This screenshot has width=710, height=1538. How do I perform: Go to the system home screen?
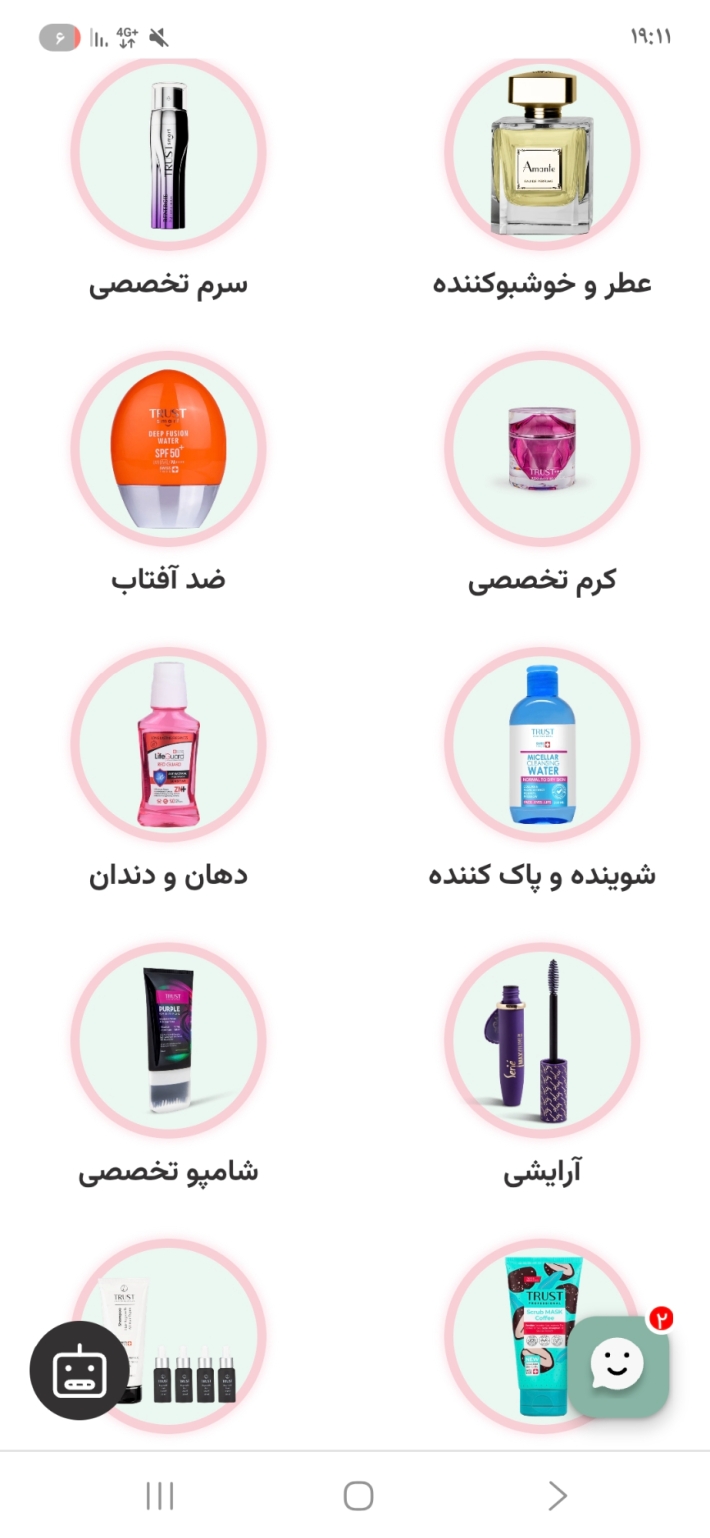click(358, 1496)
